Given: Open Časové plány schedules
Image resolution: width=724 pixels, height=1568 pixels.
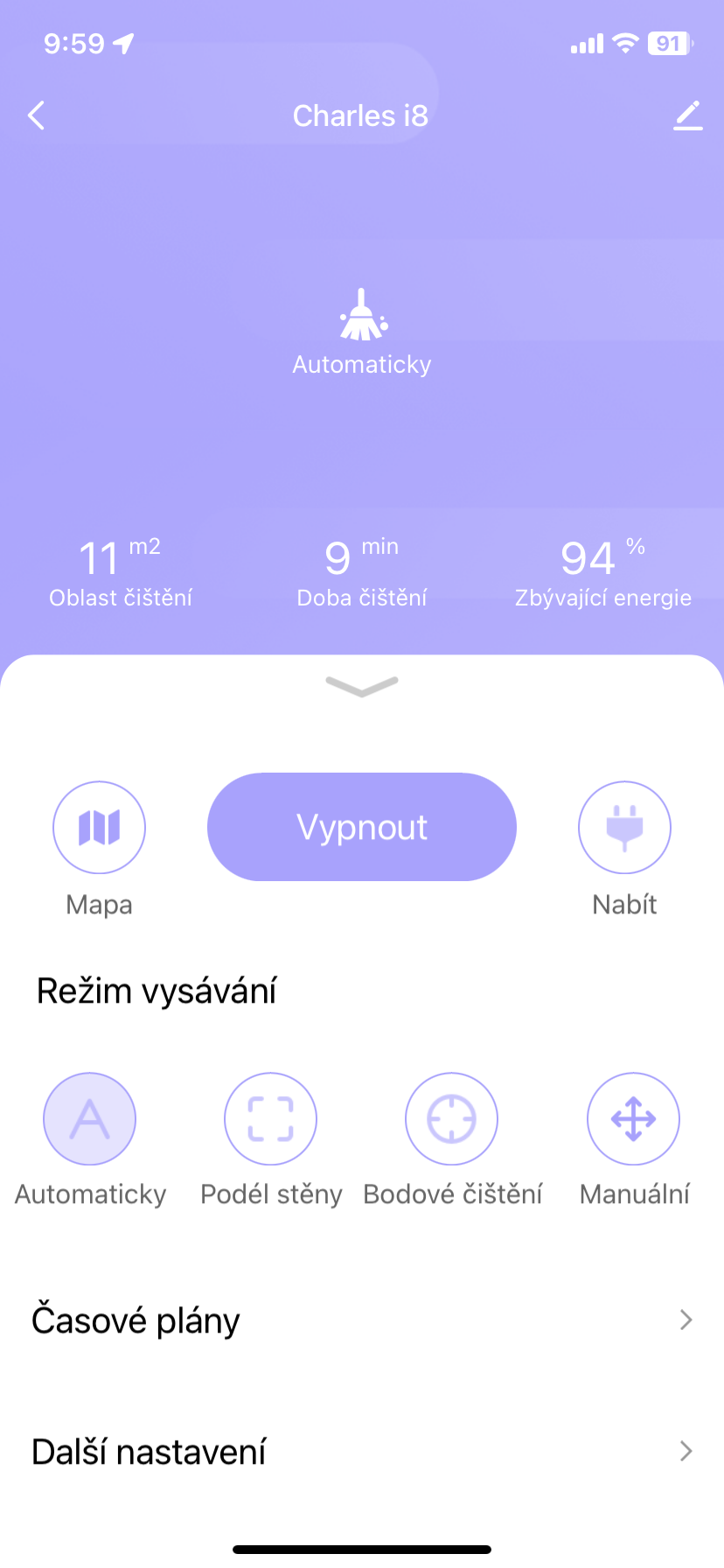Looking at the screenshot, I should (x=362, y=1320).
